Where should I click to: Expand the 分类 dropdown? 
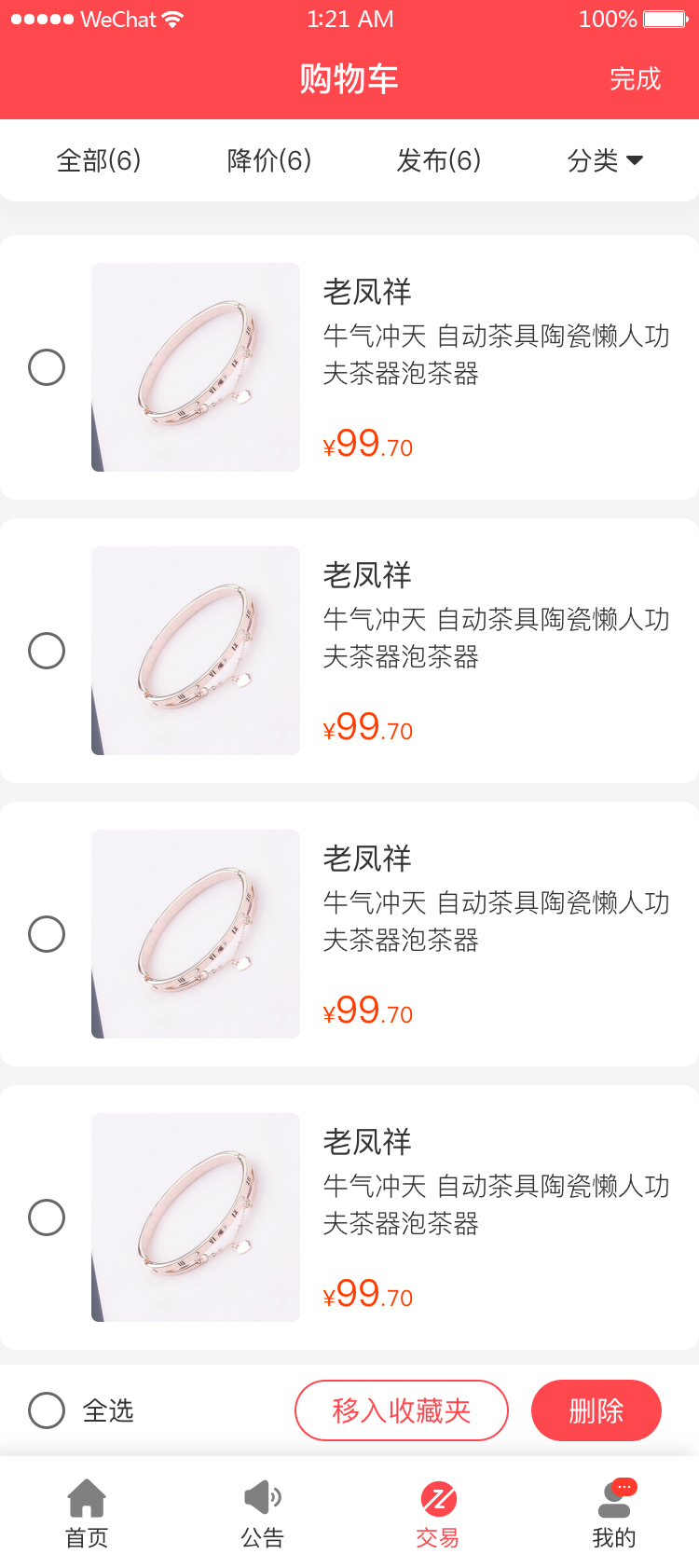(605, 160)
